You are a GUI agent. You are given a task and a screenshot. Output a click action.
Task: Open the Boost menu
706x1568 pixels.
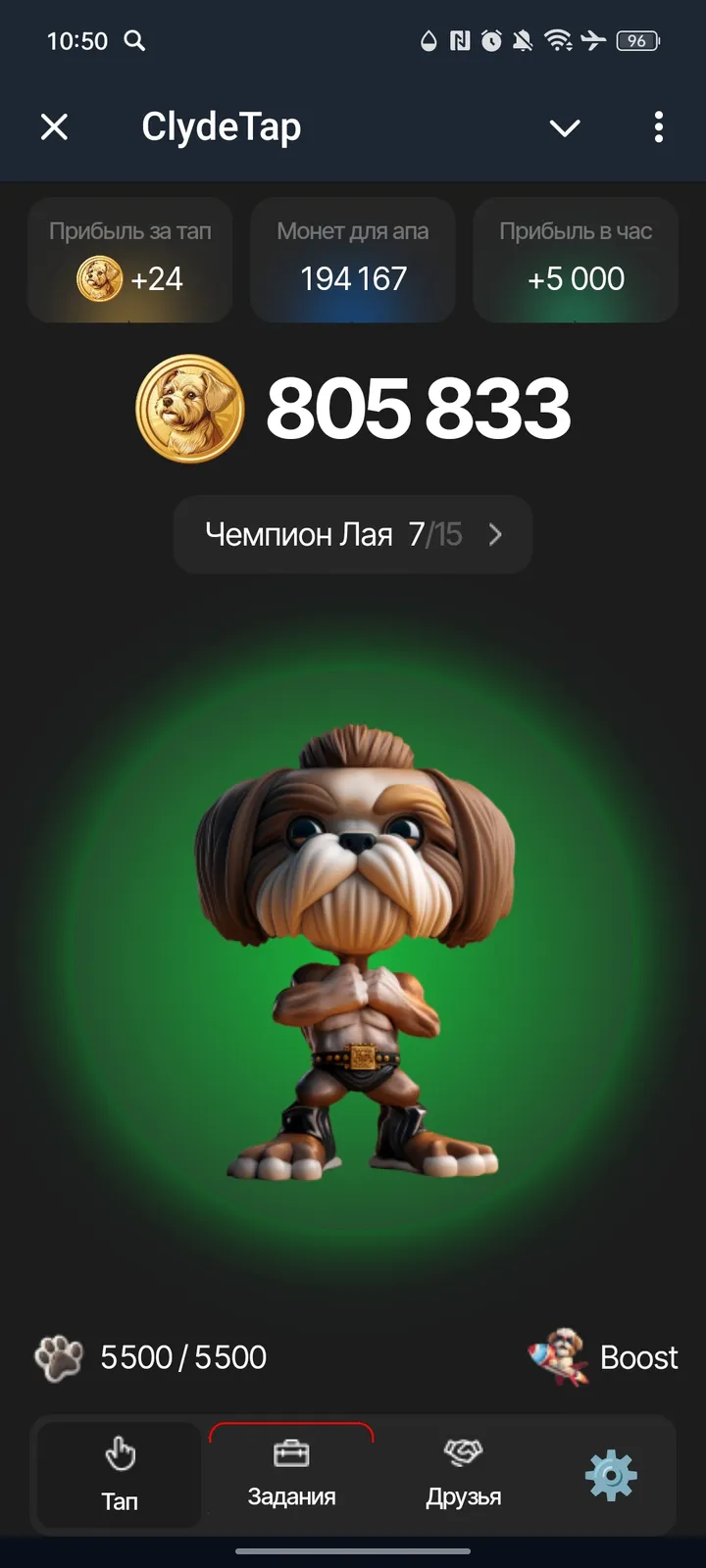pyautogui.click(x=604, y=1357)
